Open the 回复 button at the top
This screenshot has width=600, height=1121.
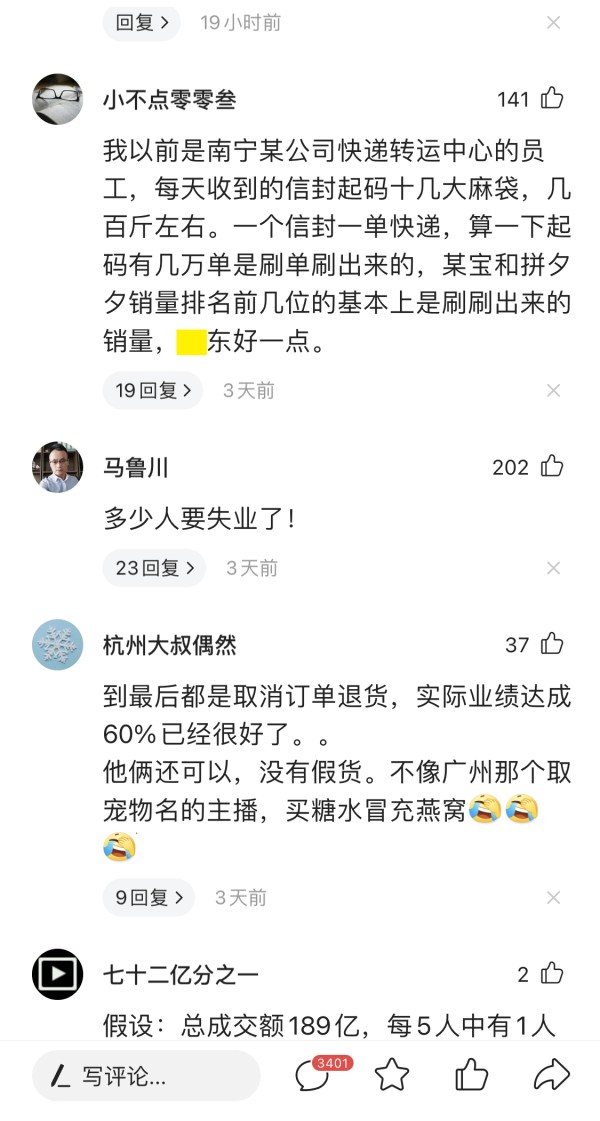pyautogui.click(x=142, y=22)
